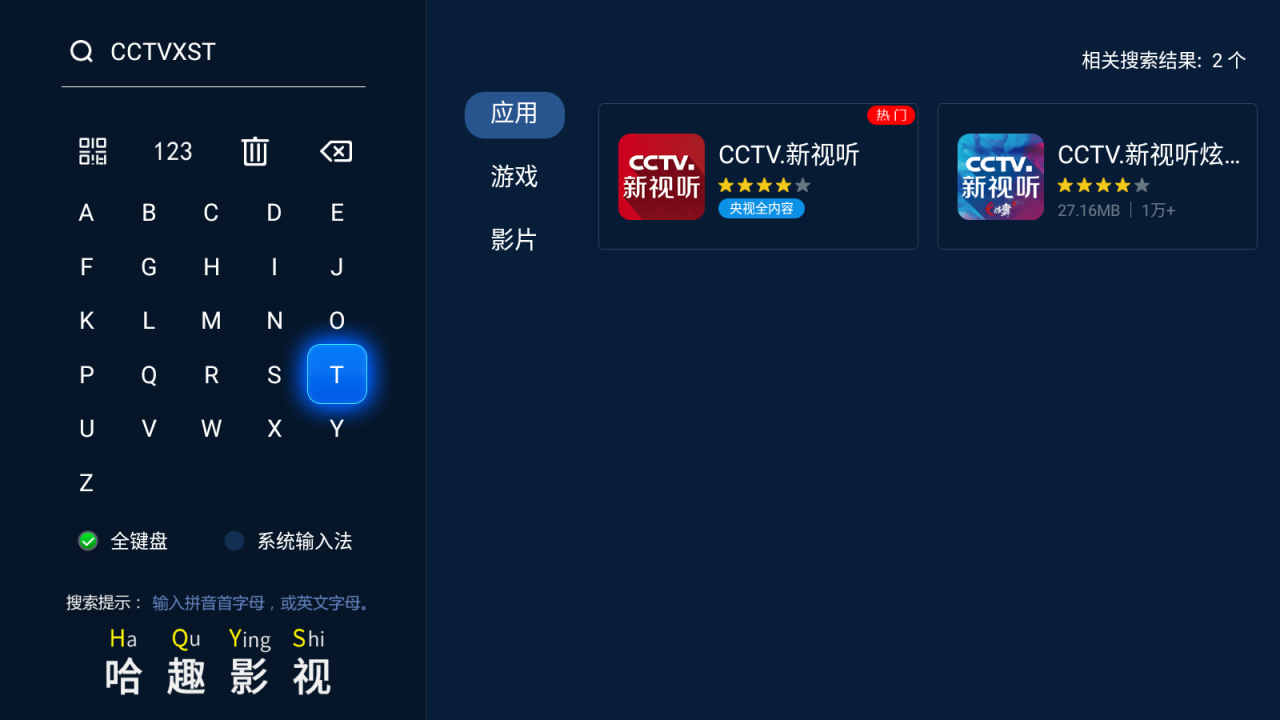Image resolution: width=1280 pixels, height=720 pixels.
Task: Switch to the 应用 tab
Action: (x=514, y=114)
